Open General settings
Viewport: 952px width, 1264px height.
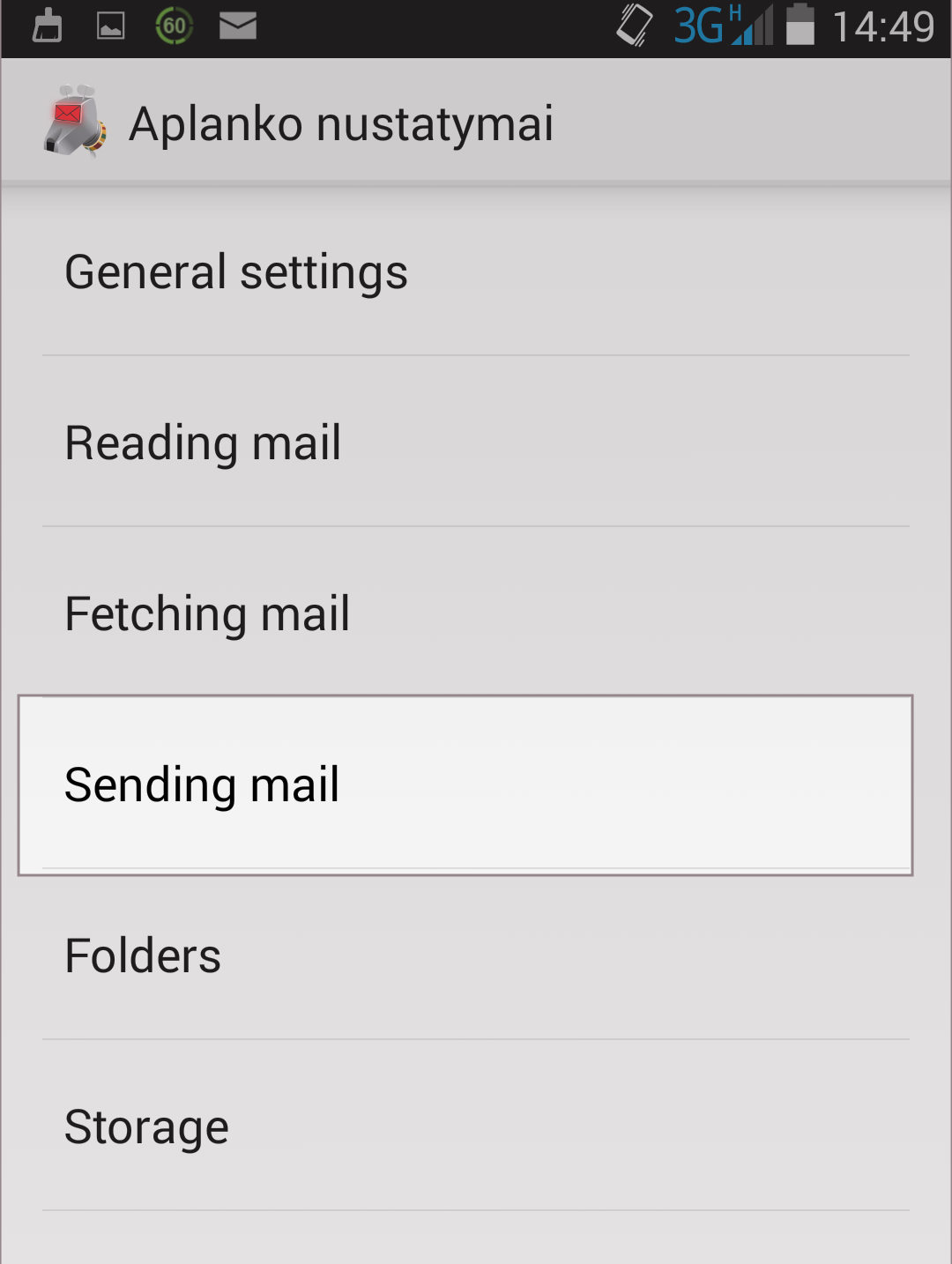pyautogui.click(x=236, y=271)
